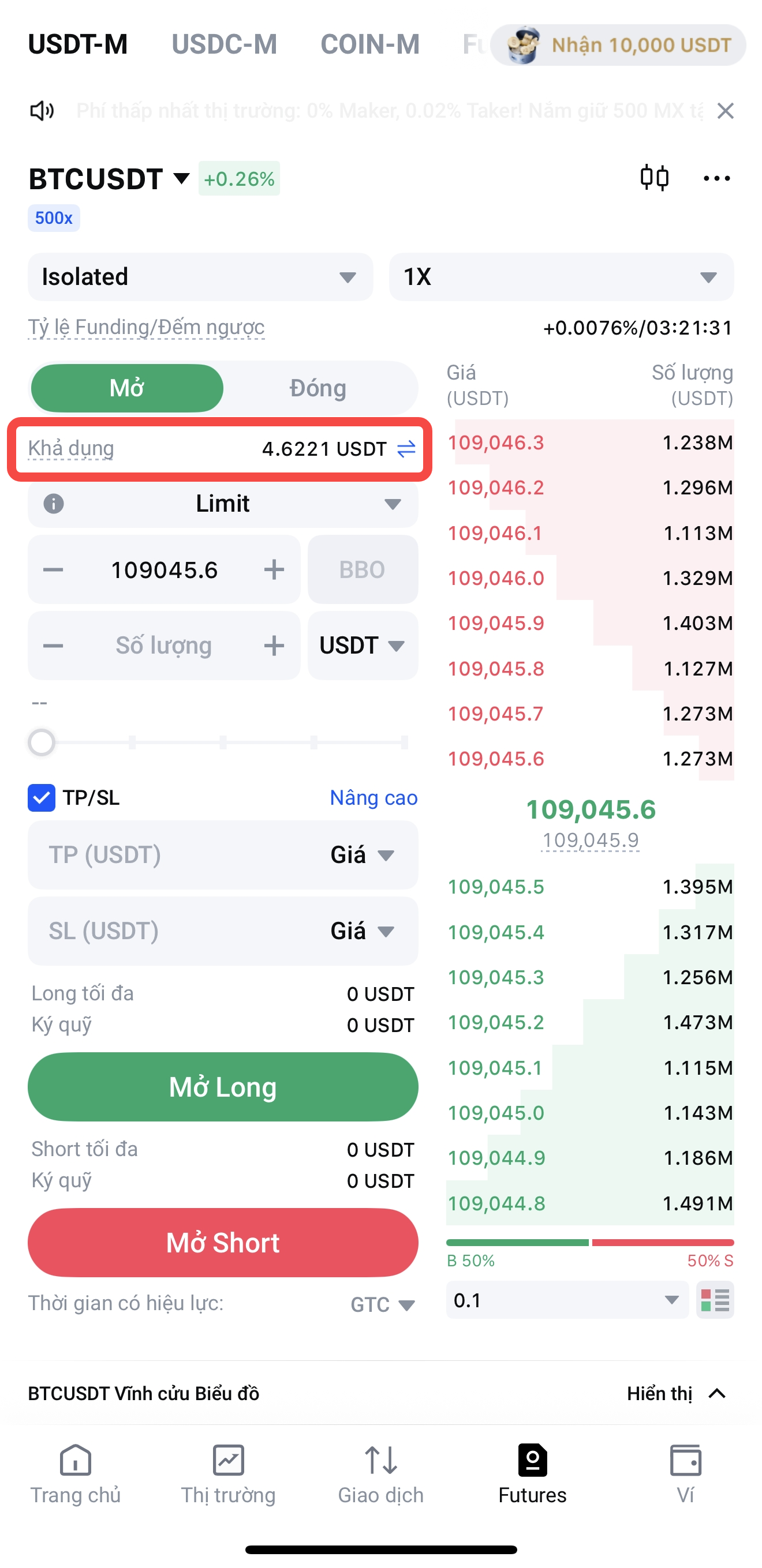Image resolution: width=762 pixels, height=1568 pixels.
Task: Tap the Mở Short button
Action: (x=223, y=1243)
